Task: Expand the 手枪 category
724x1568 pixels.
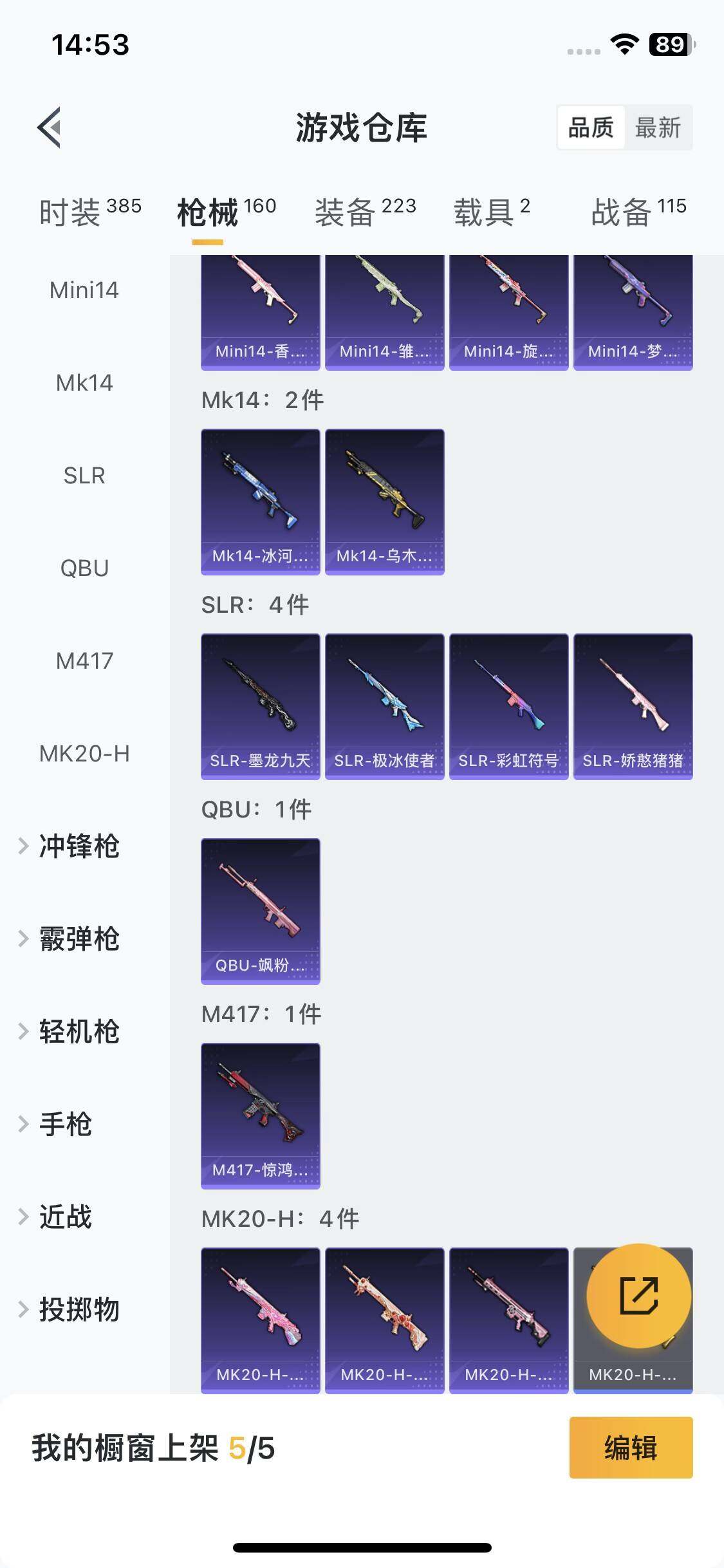Action: click(65, 1124)
